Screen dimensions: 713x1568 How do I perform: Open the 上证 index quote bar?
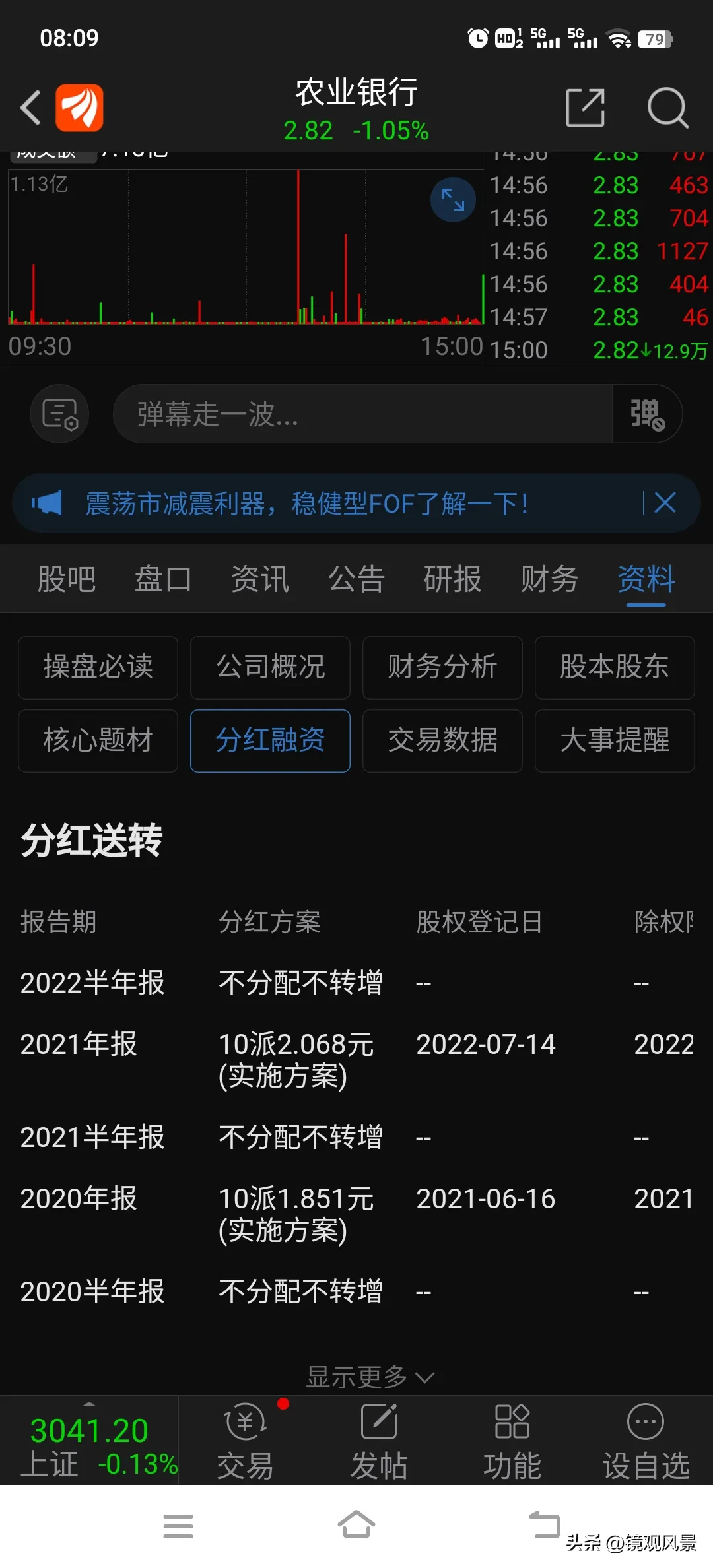[89, 1445]
